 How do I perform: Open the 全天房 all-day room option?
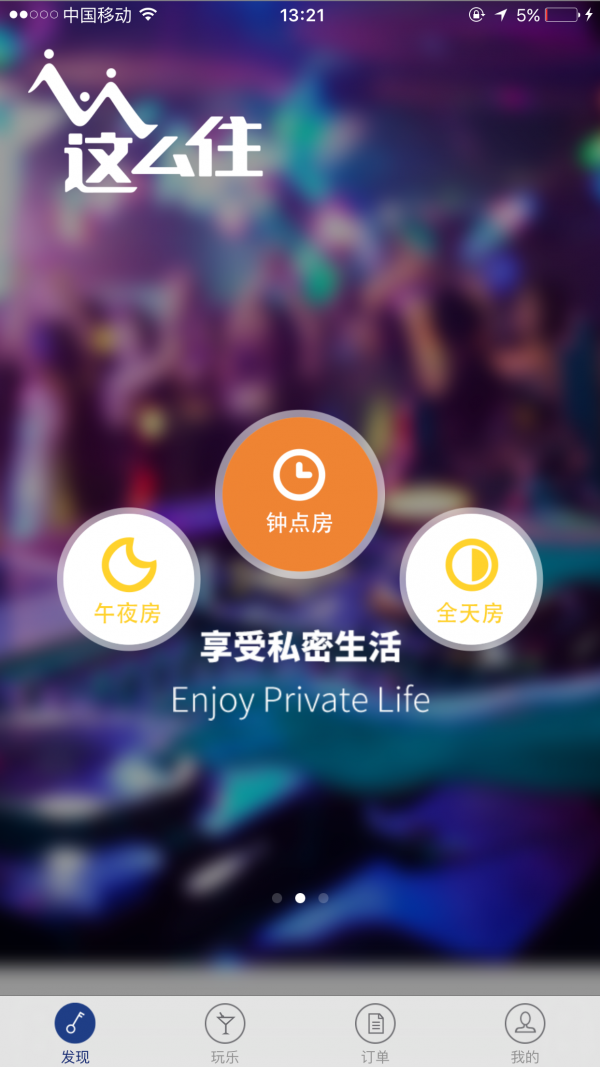coord(471,579)
